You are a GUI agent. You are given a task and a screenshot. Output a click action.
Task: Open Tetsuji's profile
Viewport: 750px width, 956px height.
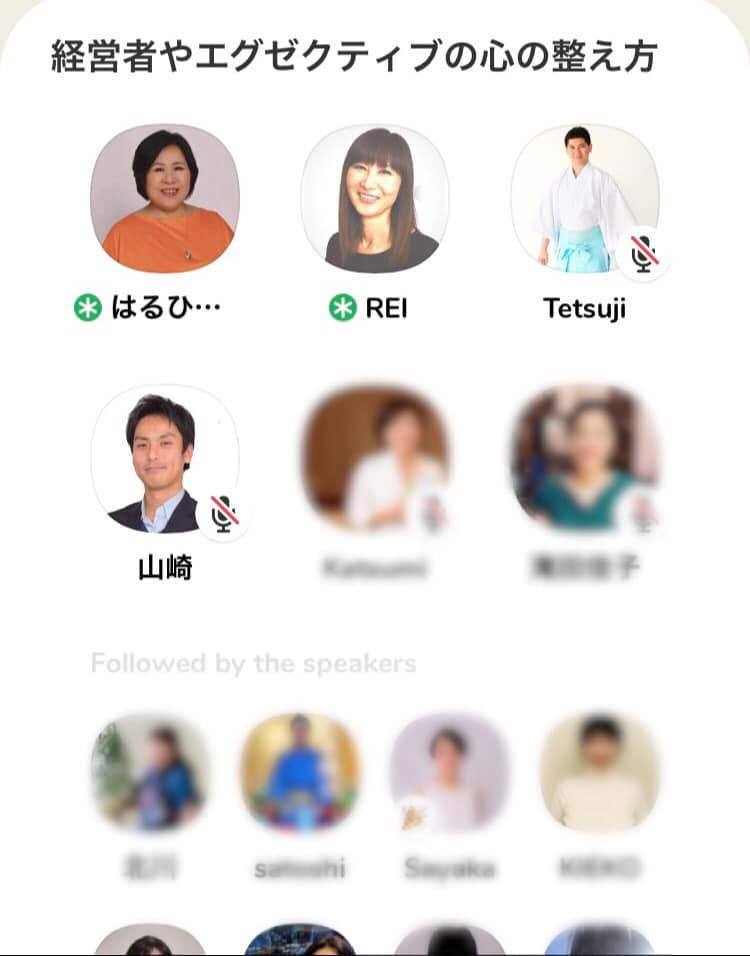[584, 198]
